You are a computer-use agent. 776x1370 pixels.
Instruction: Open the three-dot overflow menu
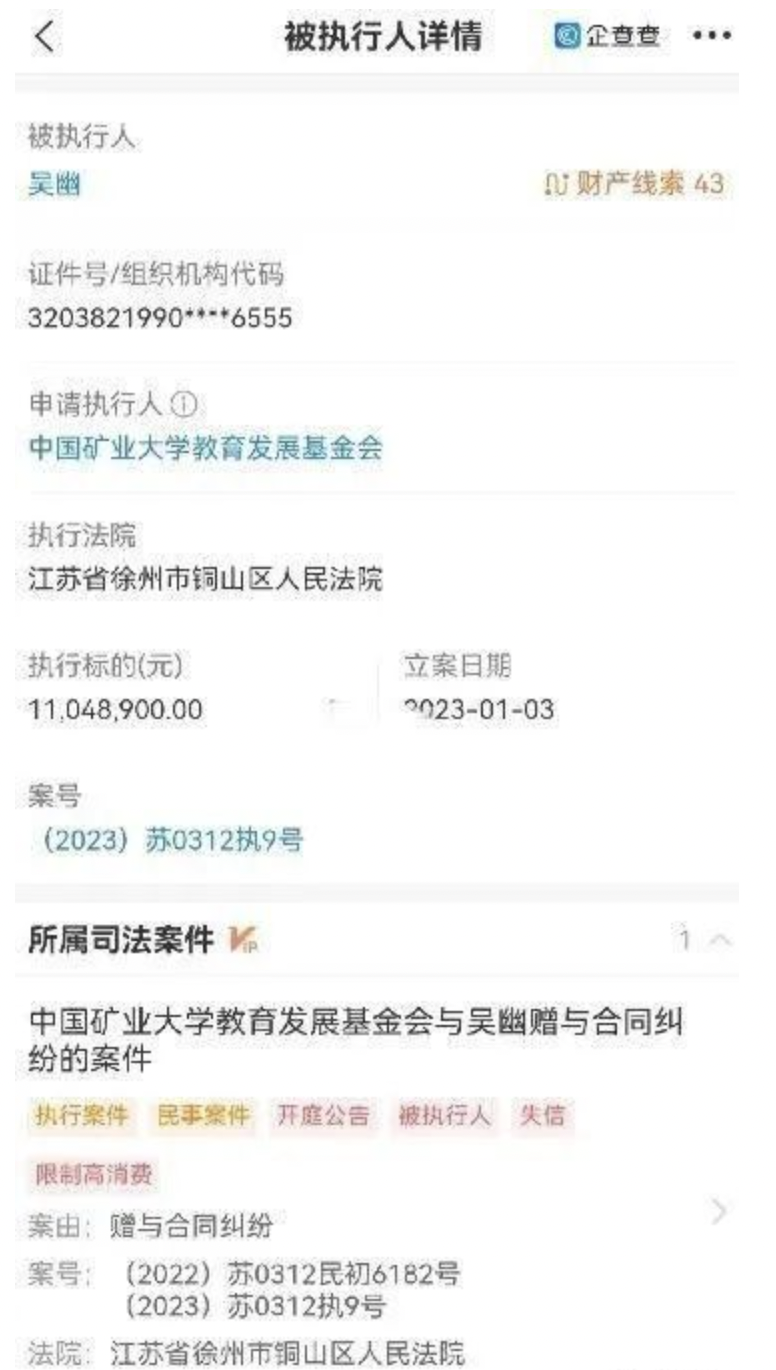point(712,37)
